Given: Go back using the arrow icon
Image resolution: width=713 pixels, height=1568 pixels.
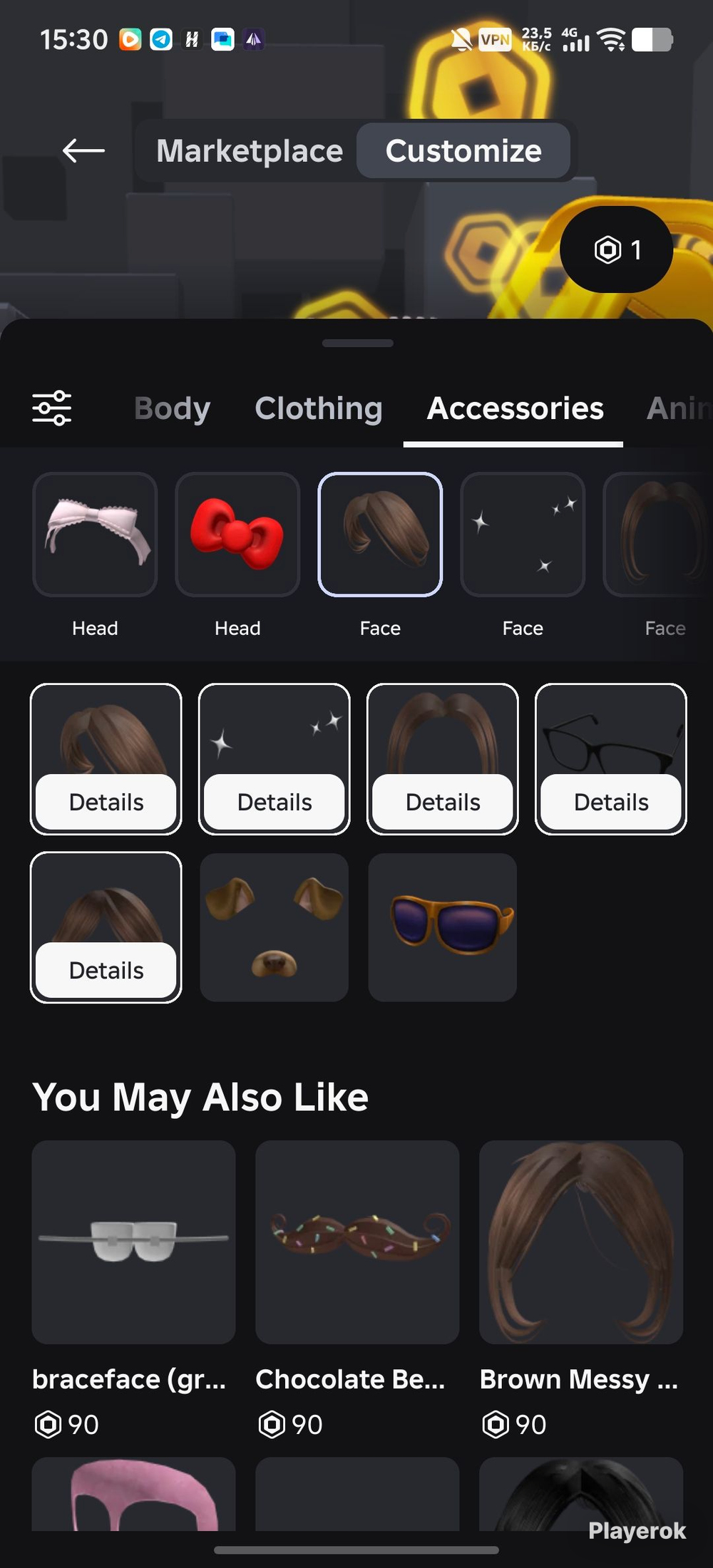Looking at the screenshot, I should tap(83, 150).
